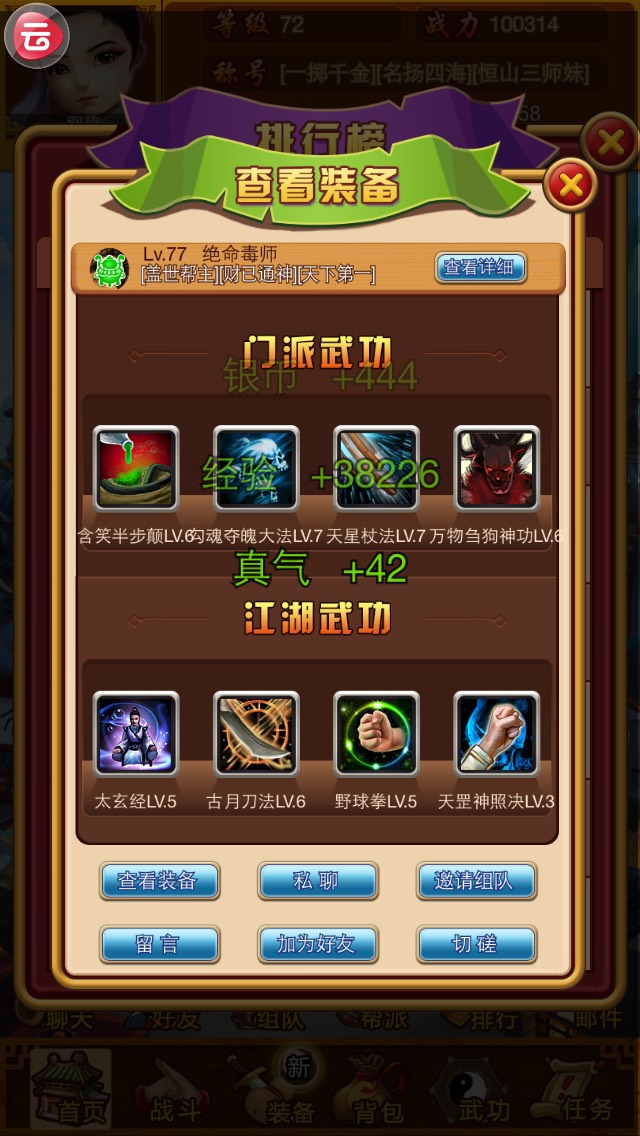
Task: Tap the 查看装备 button below skills
Action: click(159, 881)
